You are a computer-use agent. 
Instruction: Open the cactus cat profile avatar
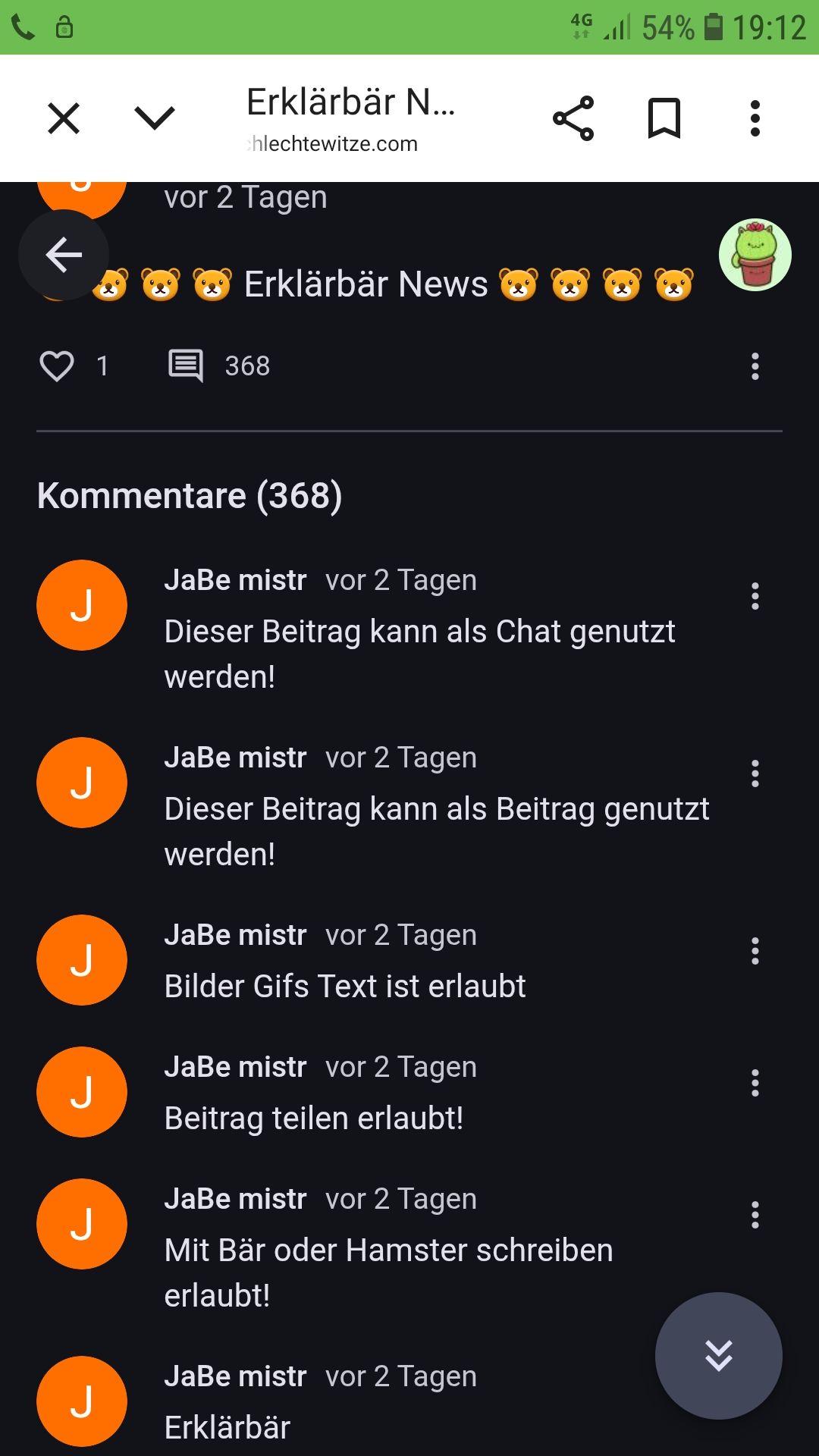(755, 255)
